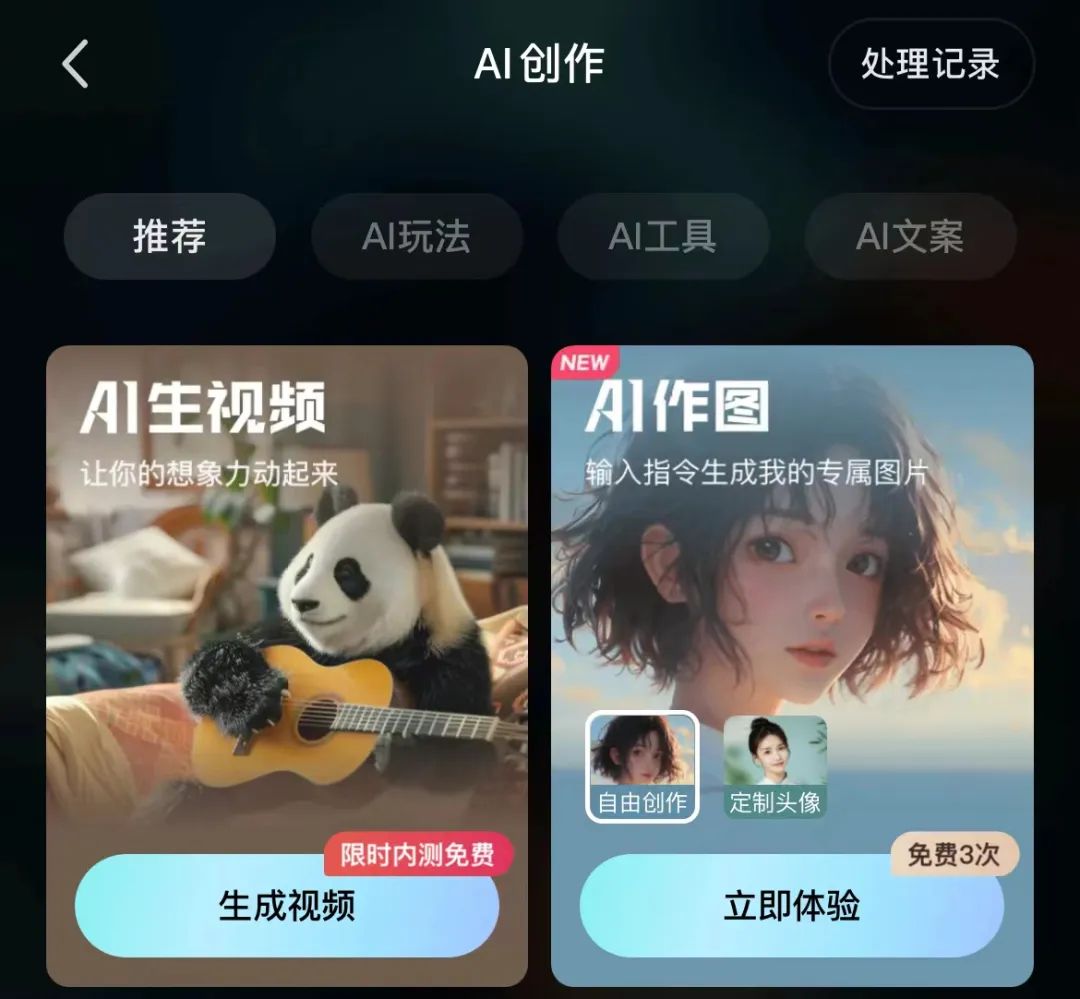Switch to the AI工具 tab
The width and height of the screenshot is (1080, 999).
(x=663, y=237)
